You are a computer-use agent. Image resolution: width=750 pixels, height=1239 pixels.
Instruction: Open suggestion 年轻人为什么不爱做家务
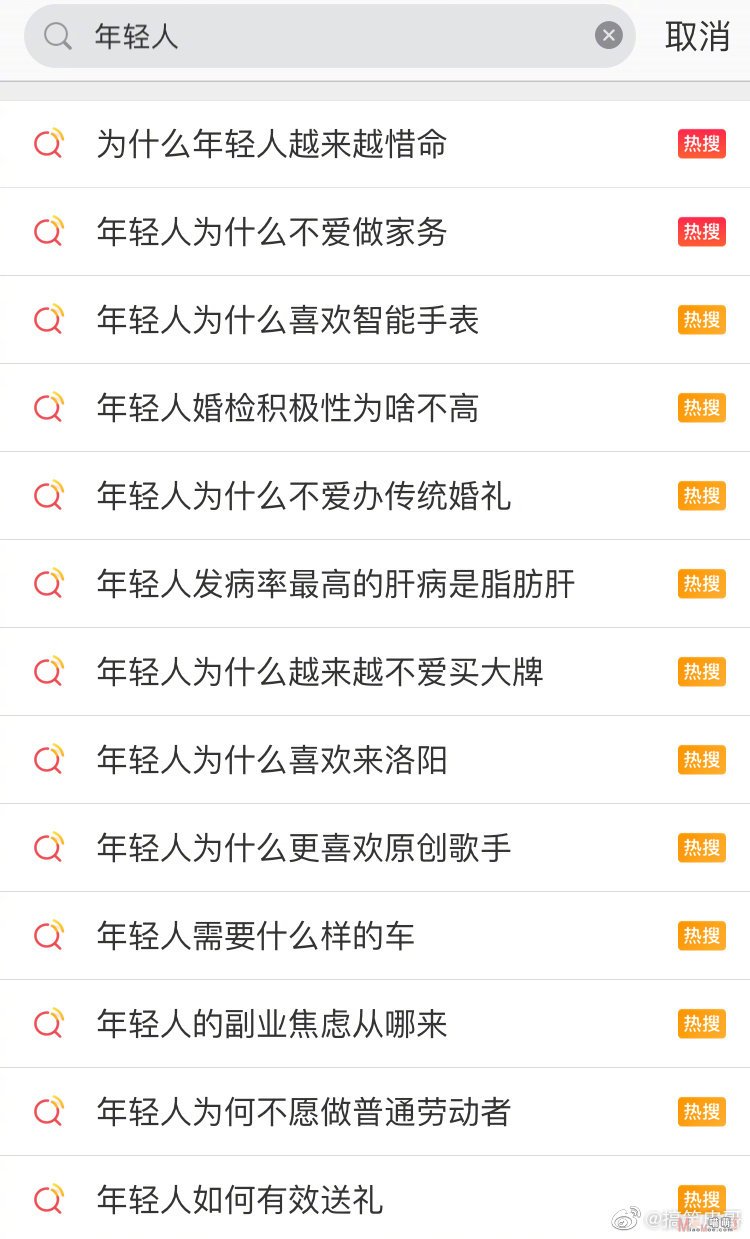point(375,232)
